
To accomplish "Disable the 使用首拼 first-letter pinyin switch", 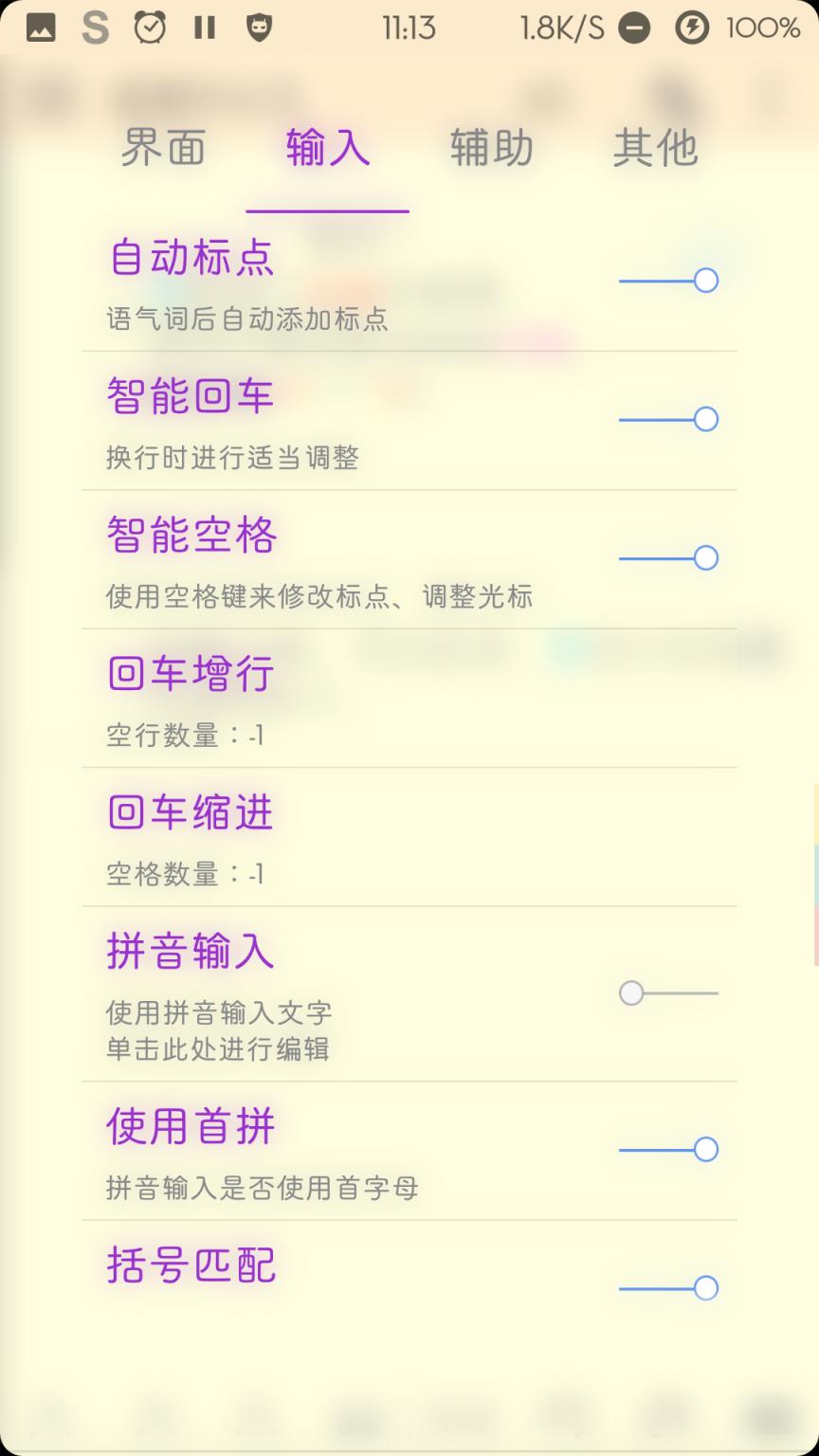I will click(x=705, y=1149).
